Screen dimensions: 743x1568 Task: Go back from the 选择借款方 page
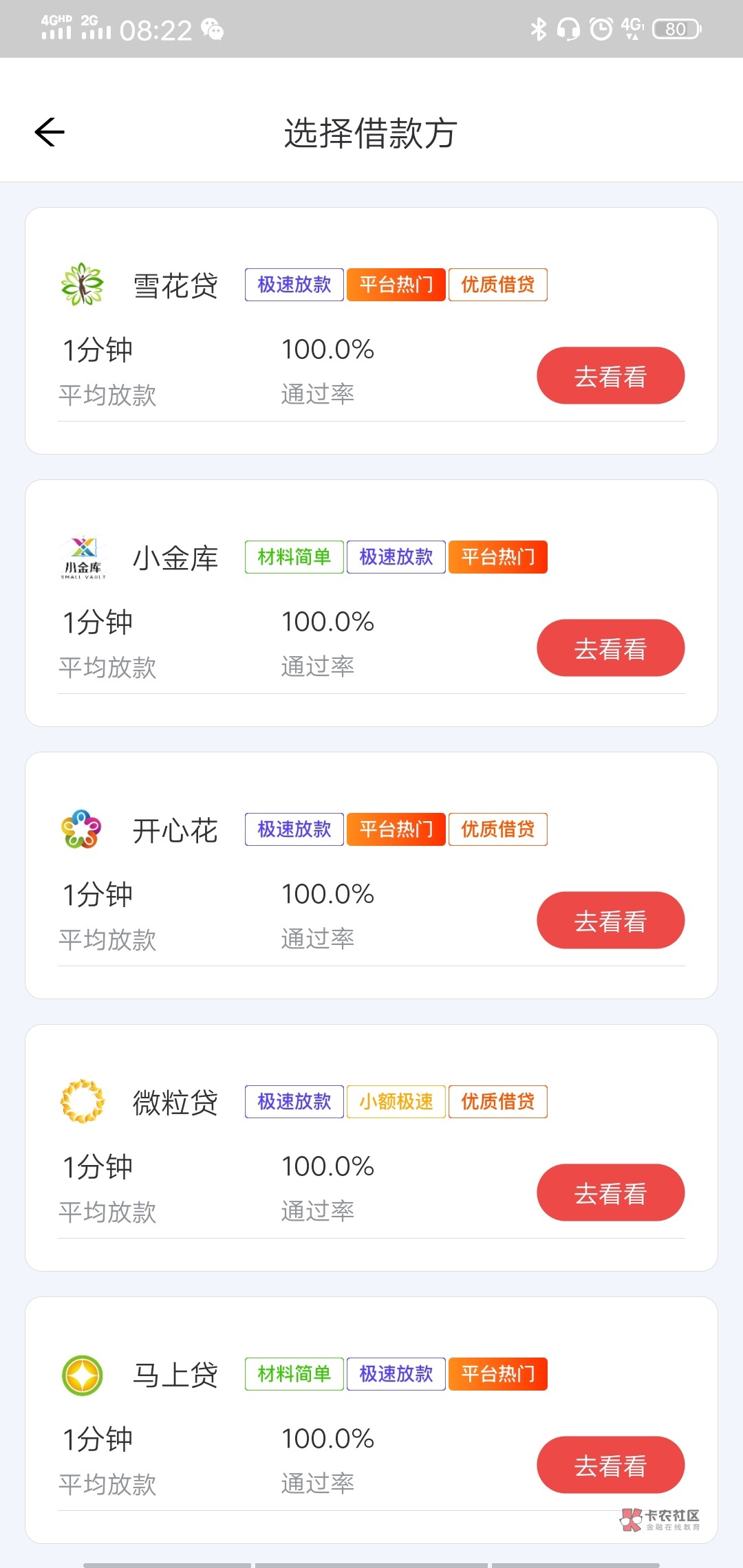pos(50,132)
